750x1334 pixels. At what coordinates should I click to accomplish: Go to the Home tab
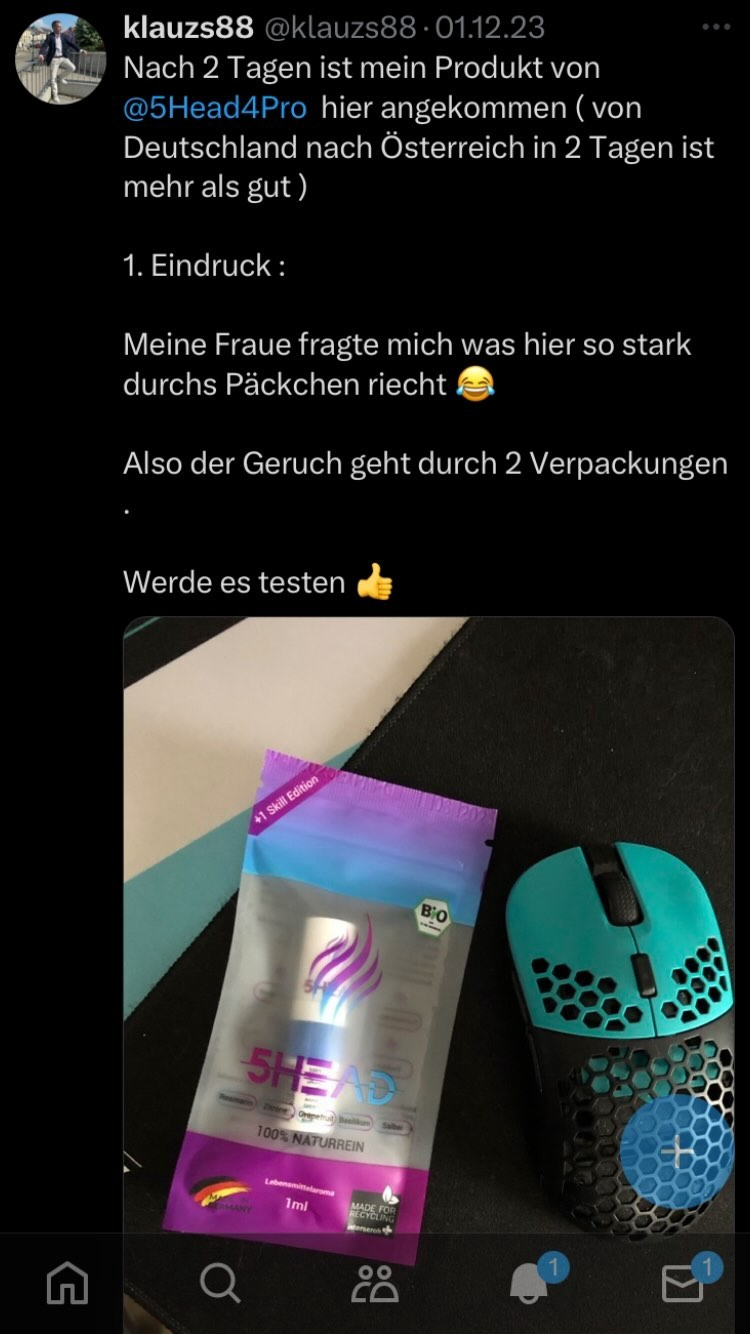(68, 1283)
